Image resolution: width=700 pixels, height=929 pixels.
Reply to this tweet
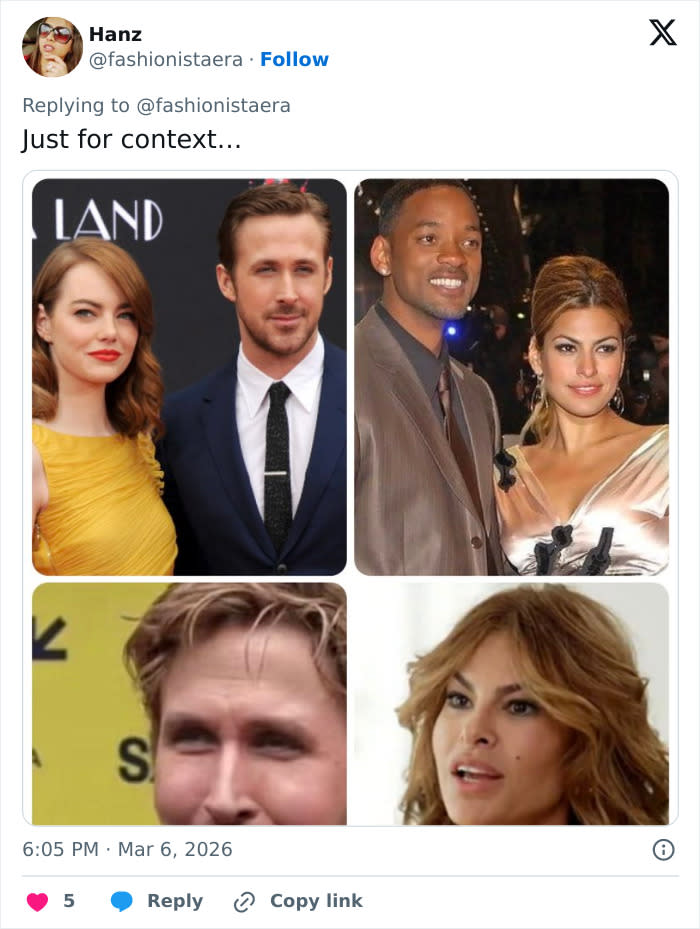point(157,901)
